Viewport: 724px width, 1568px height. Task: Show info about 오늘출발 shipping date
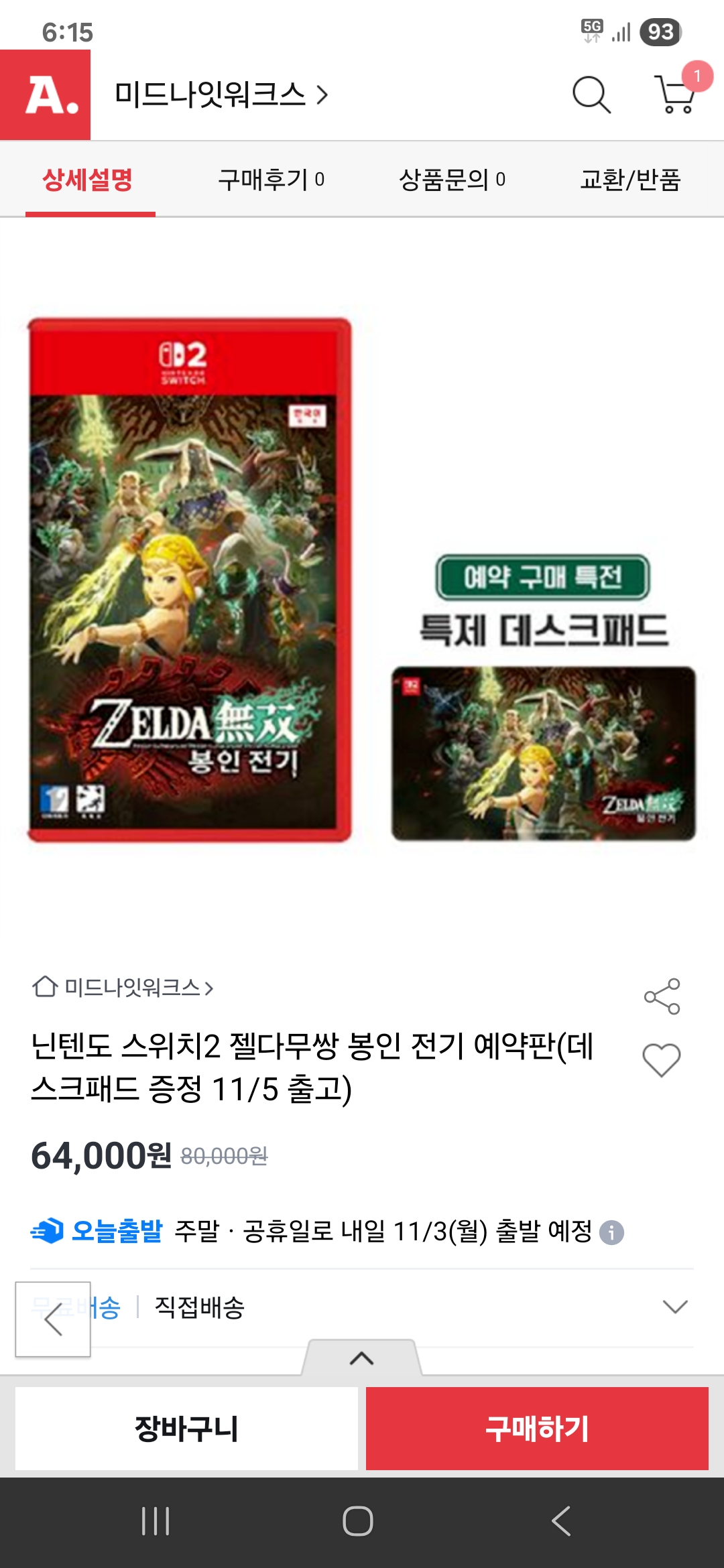[x=611, y=1232]
